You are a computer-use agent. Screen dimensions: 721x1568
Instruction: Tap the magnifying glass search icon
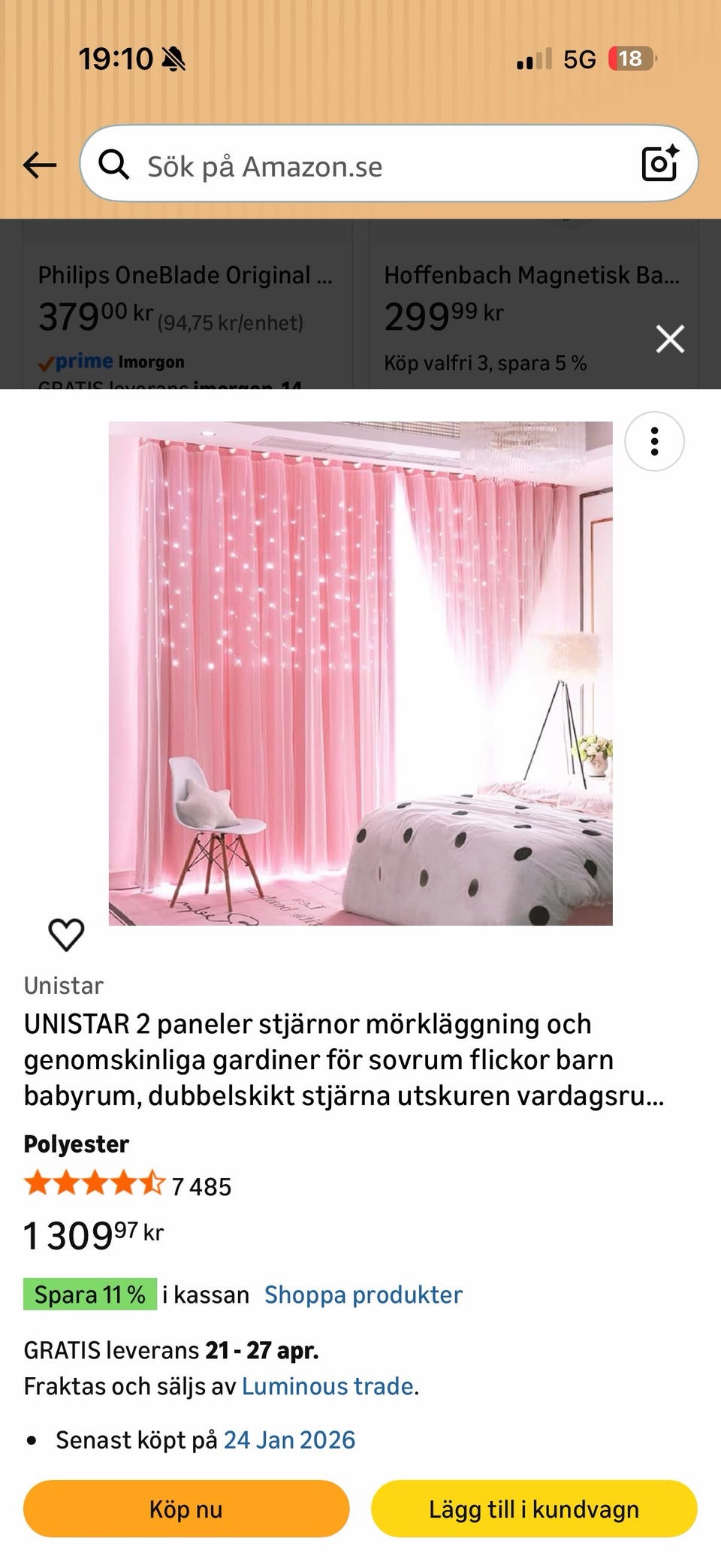(114, 165)
